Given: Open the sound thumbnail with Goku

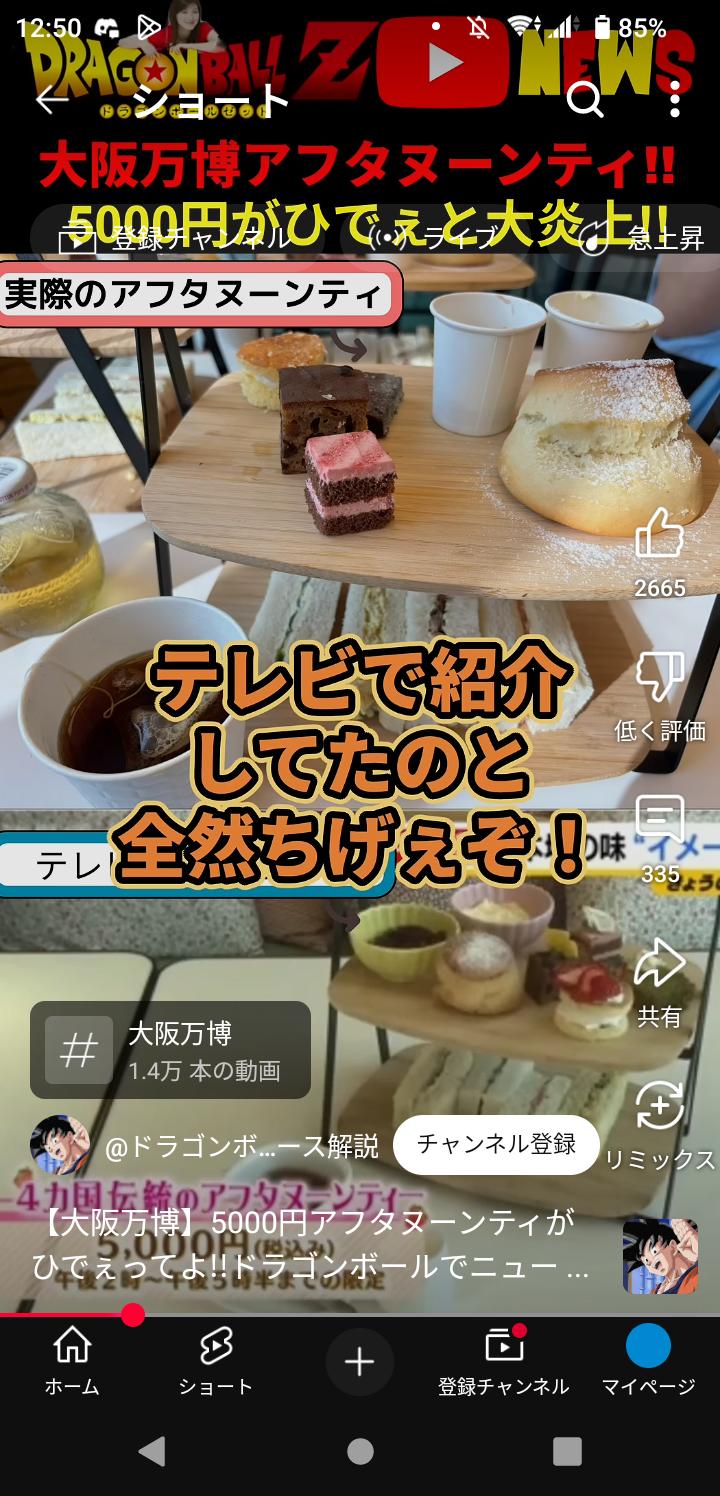Looking at the screenshot, I should click(660, 1256).
